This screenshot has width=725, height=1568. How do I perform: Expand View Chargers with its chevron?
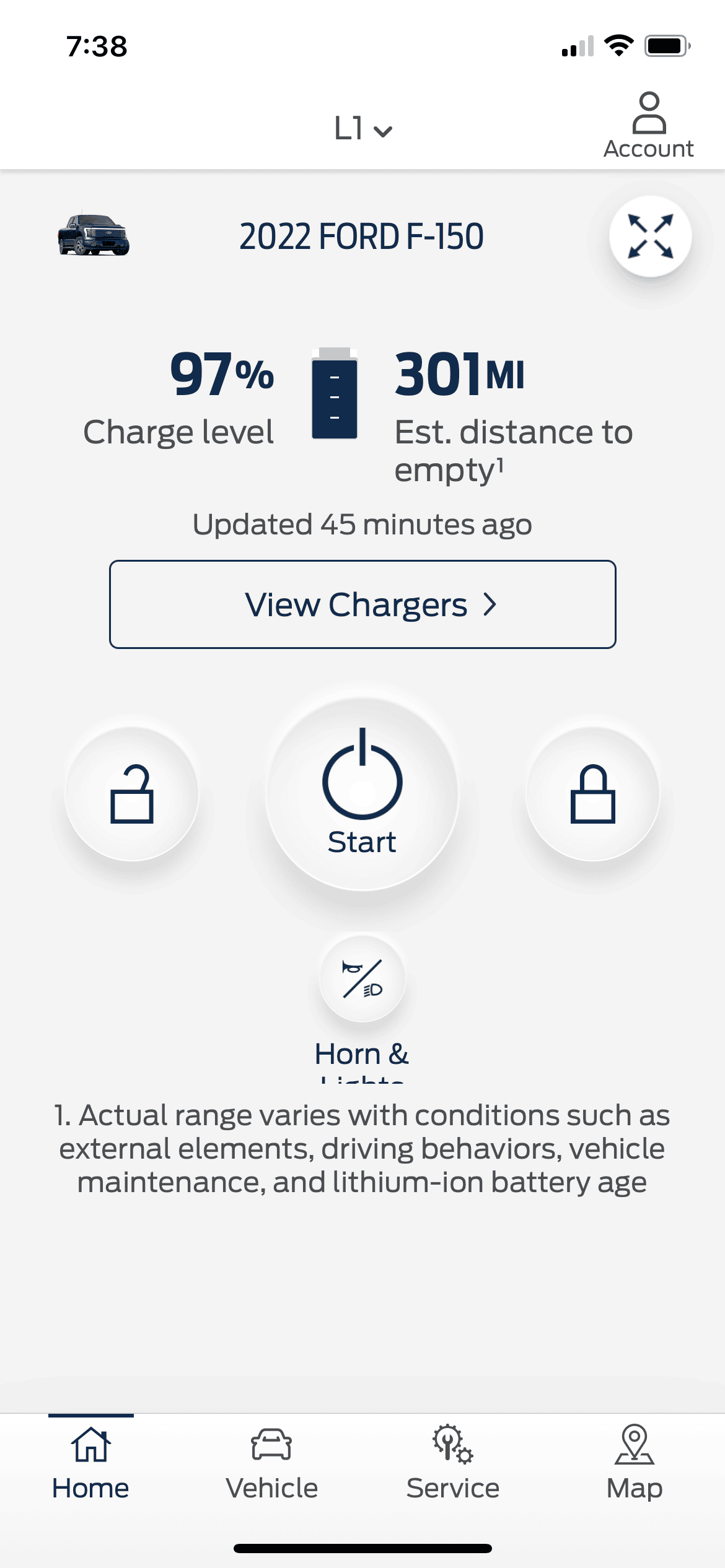tap(491, 604)
